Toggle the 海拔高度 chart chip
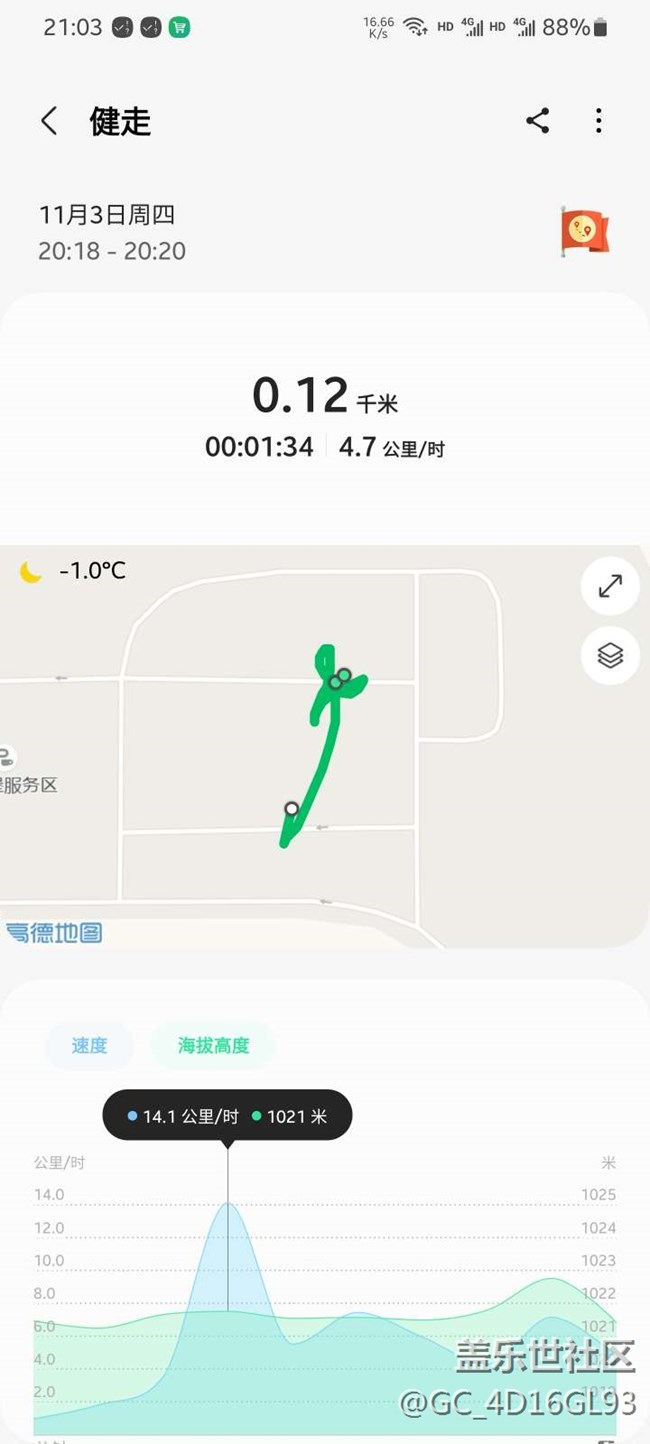 coord(213,1046)
